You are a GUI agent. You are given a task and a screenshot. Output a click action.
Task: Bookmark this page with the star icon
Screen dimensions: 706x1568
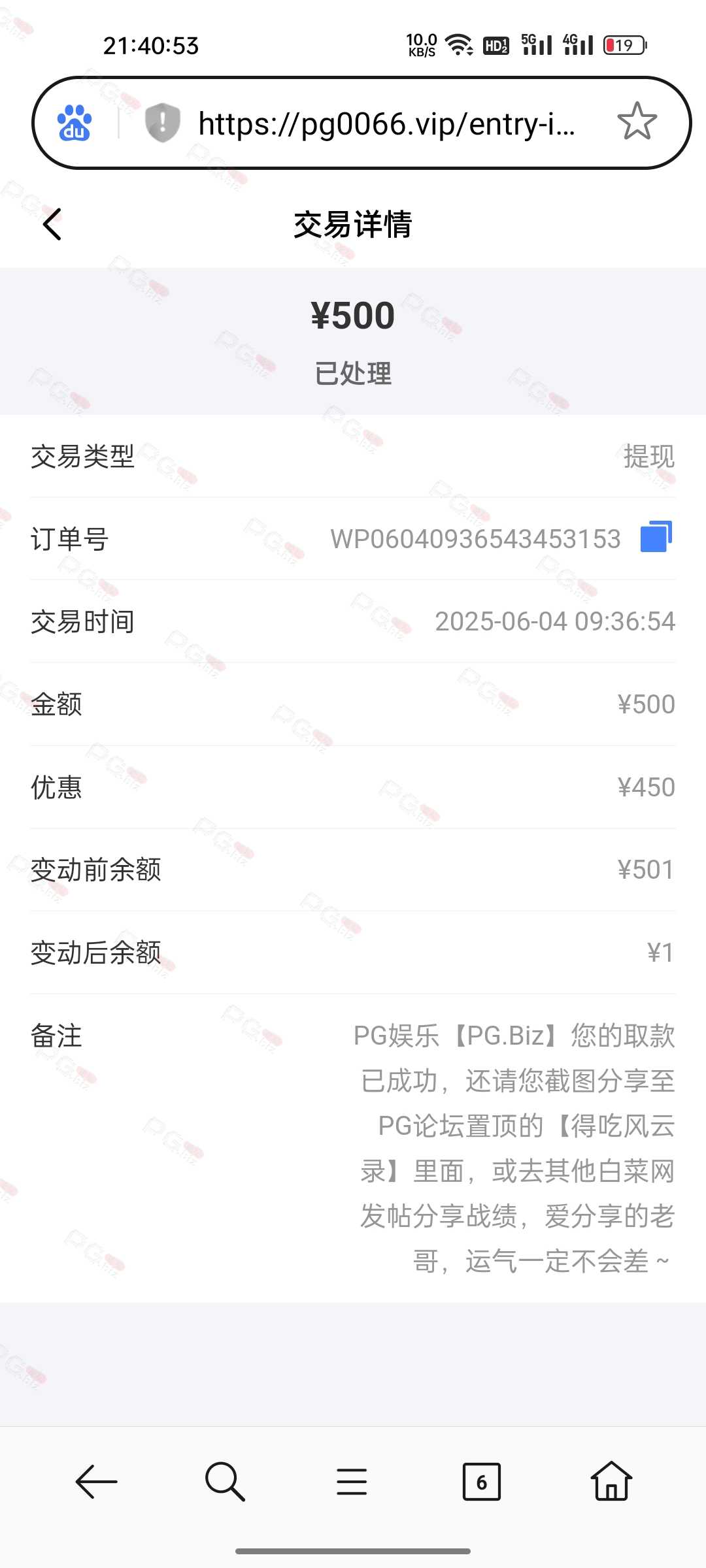637,122
